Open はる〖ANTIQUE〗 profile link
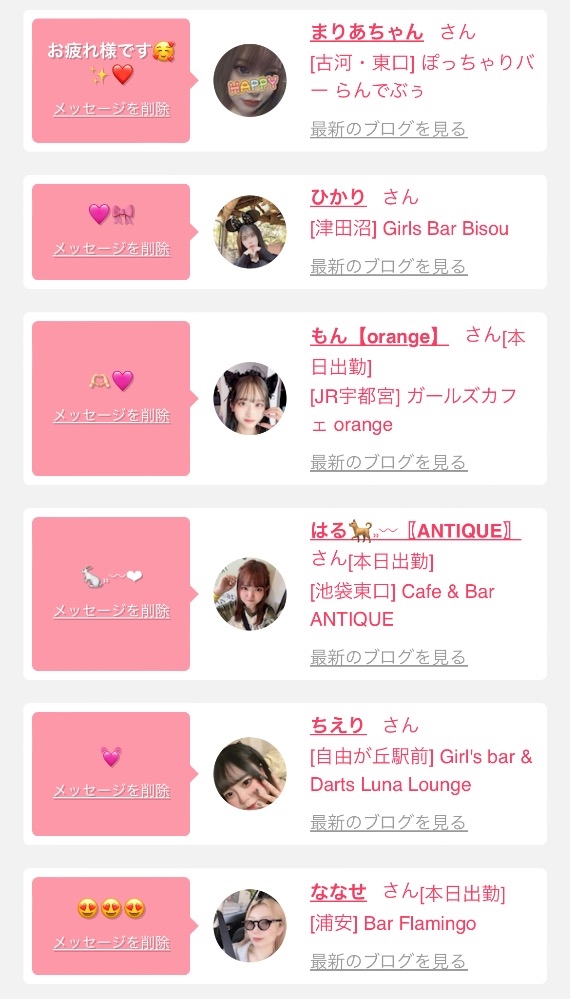 point(415,531)
